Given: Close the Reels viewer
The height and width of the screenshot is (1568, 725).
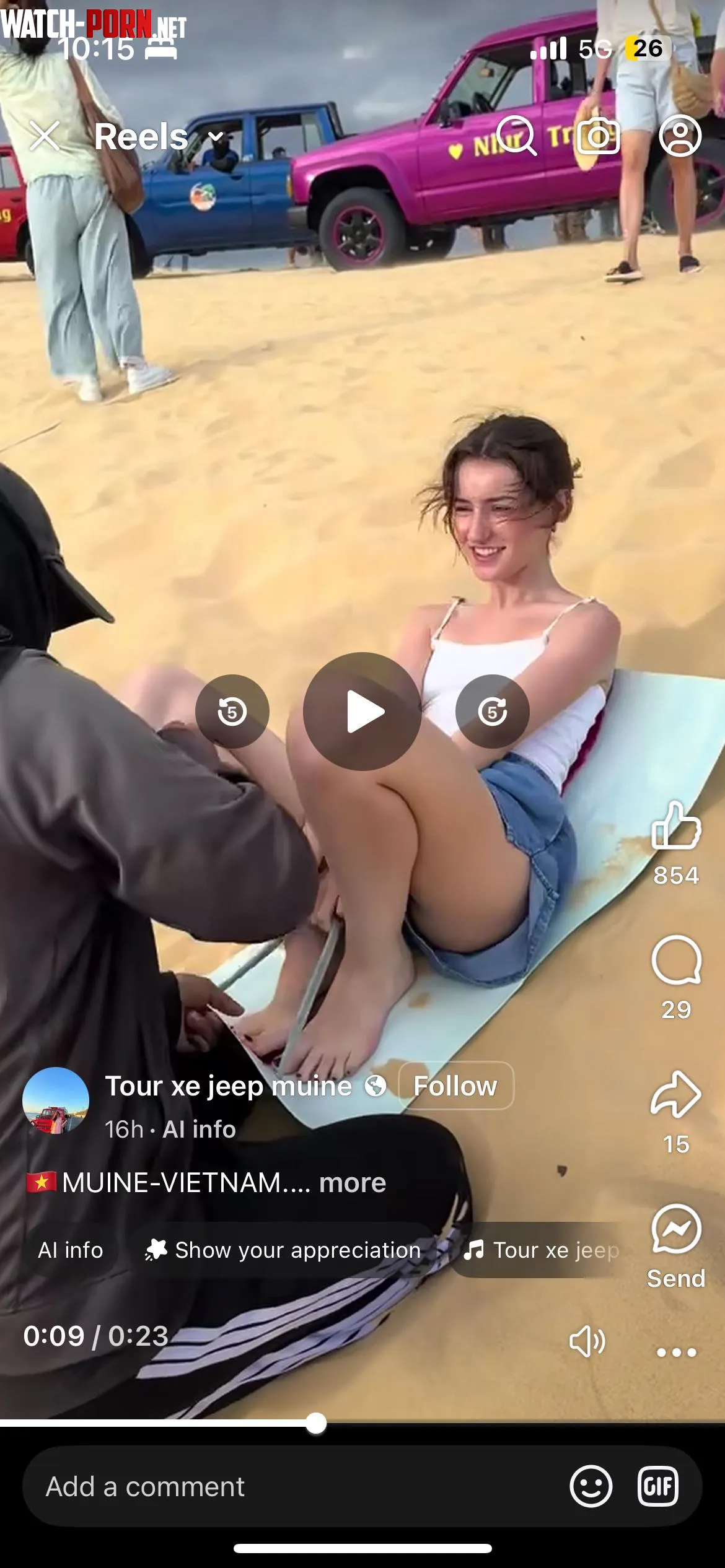Looking at the screenshot, I should point(45,136).
